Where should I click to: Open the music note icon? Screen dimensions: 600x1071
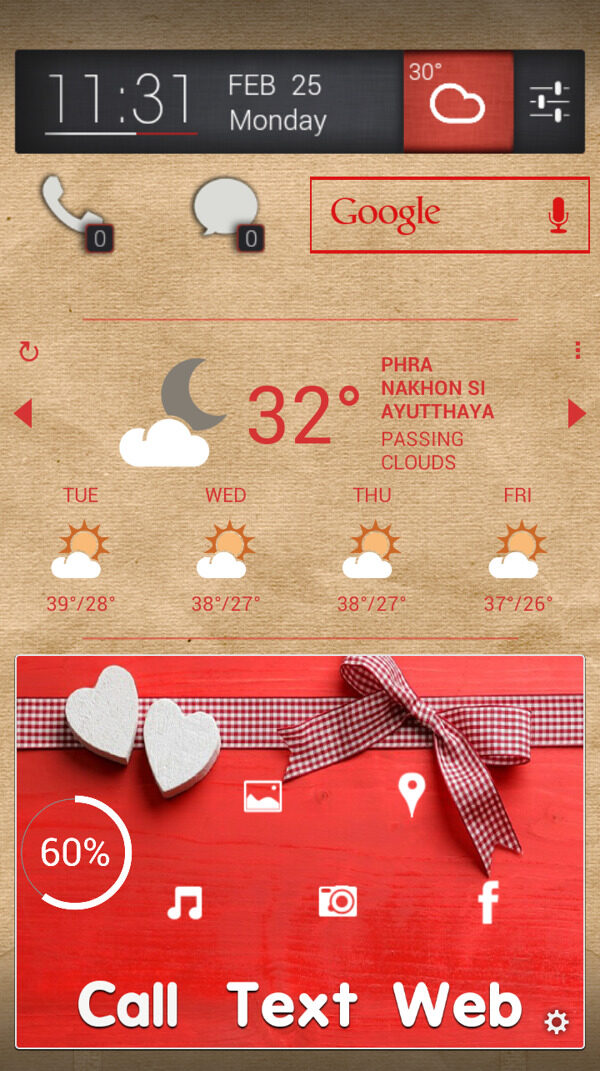point(185,902)
